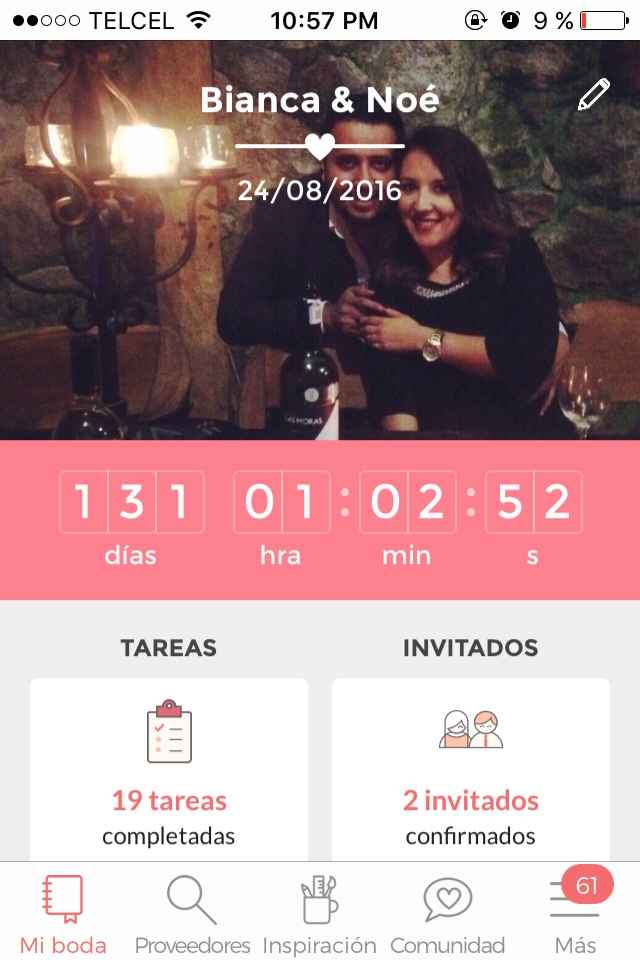Go to the Proveedores tab
Viewport: 640px width, 960px height.
click(x=192, y=913)
